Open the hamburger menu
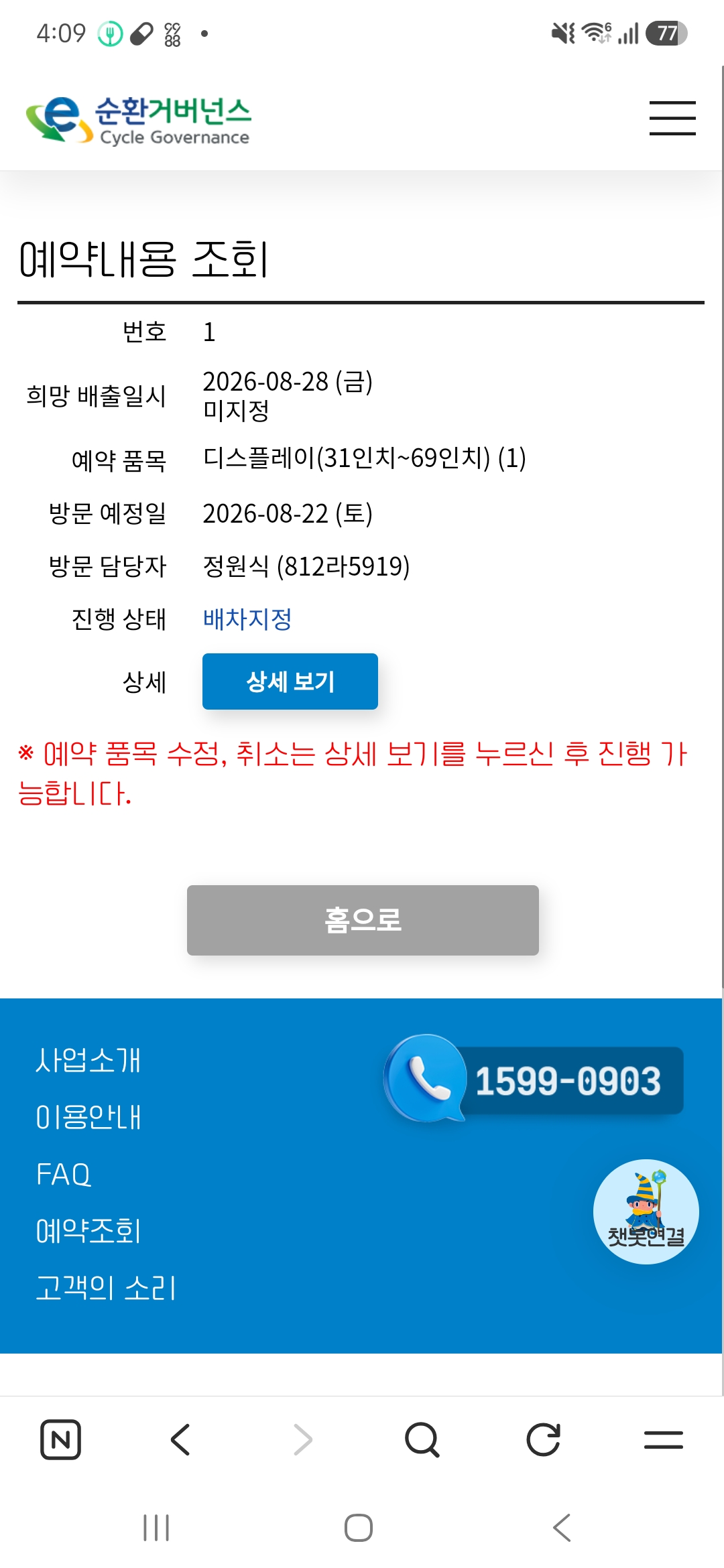 pos(672,118)
